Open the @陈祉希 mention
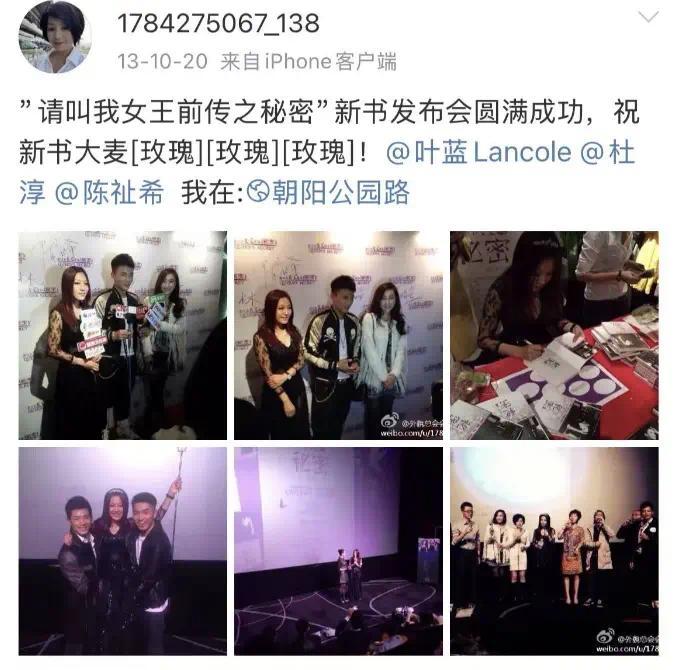 (x=108, y=192)
